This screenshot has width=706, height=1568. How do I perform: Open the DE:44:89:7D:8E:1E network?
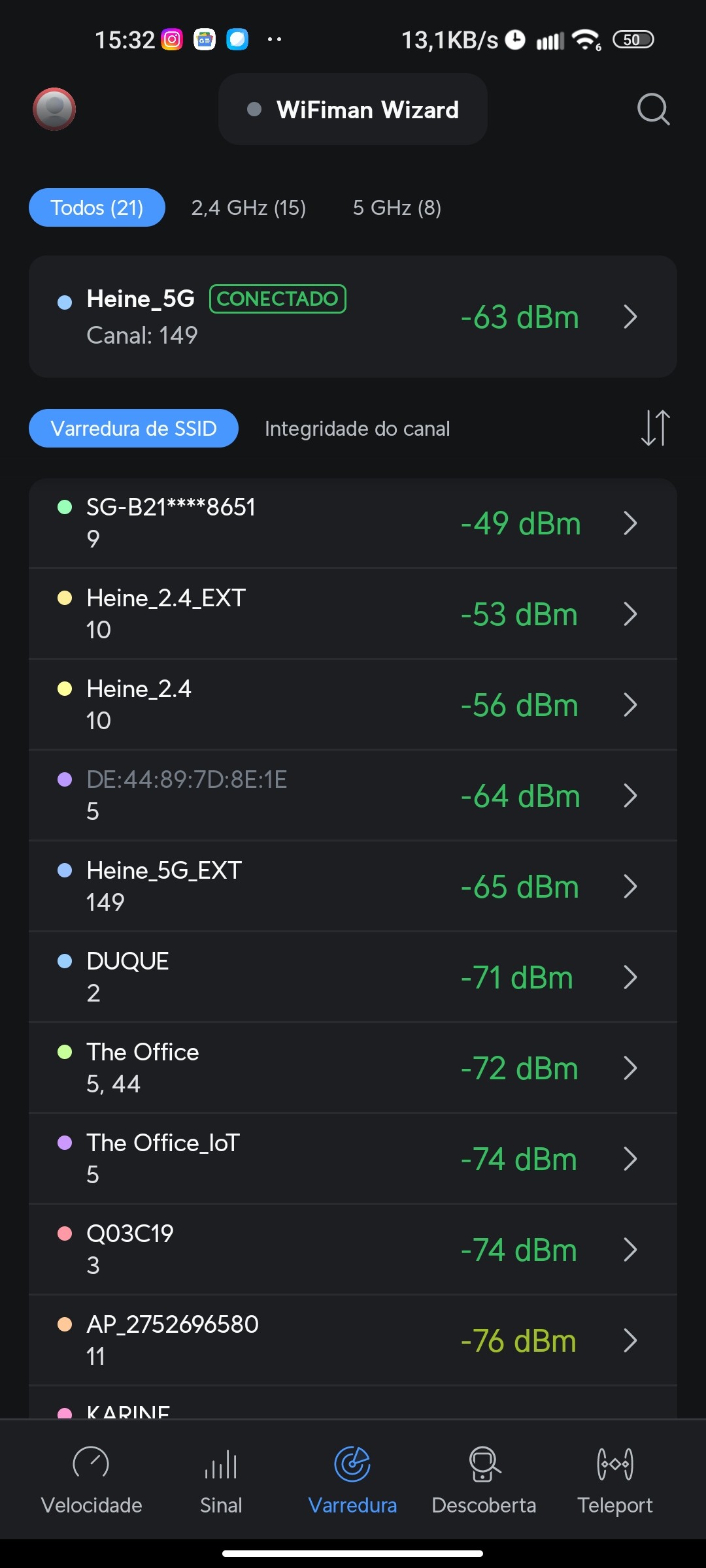click(x=353, y=796)
